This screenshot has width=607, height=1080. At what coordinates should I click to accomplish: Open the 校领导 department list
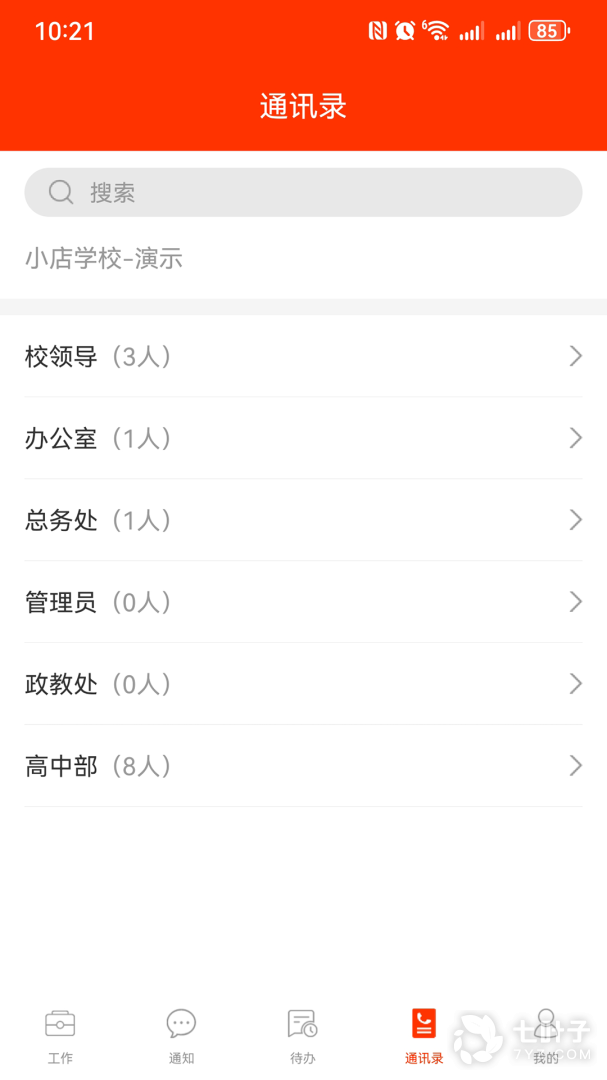point(303,356)
